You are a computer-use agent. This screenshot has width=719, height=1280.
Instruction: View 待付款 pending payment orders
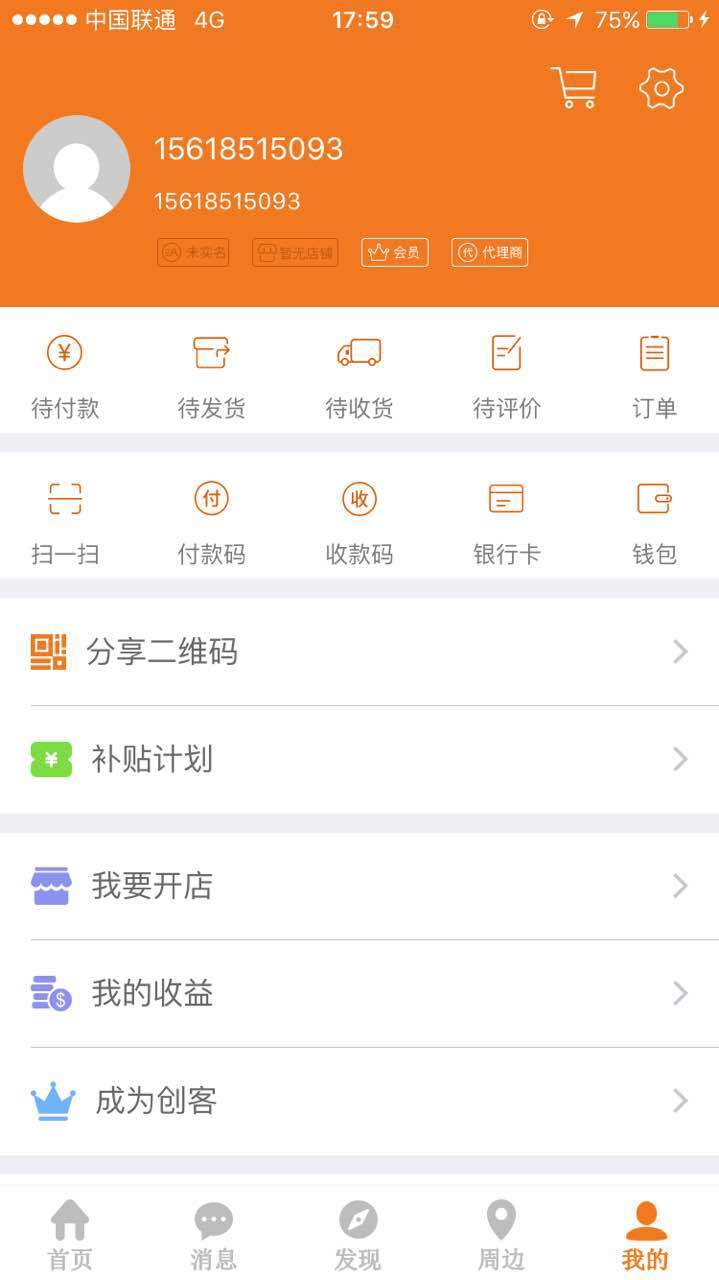65,376
